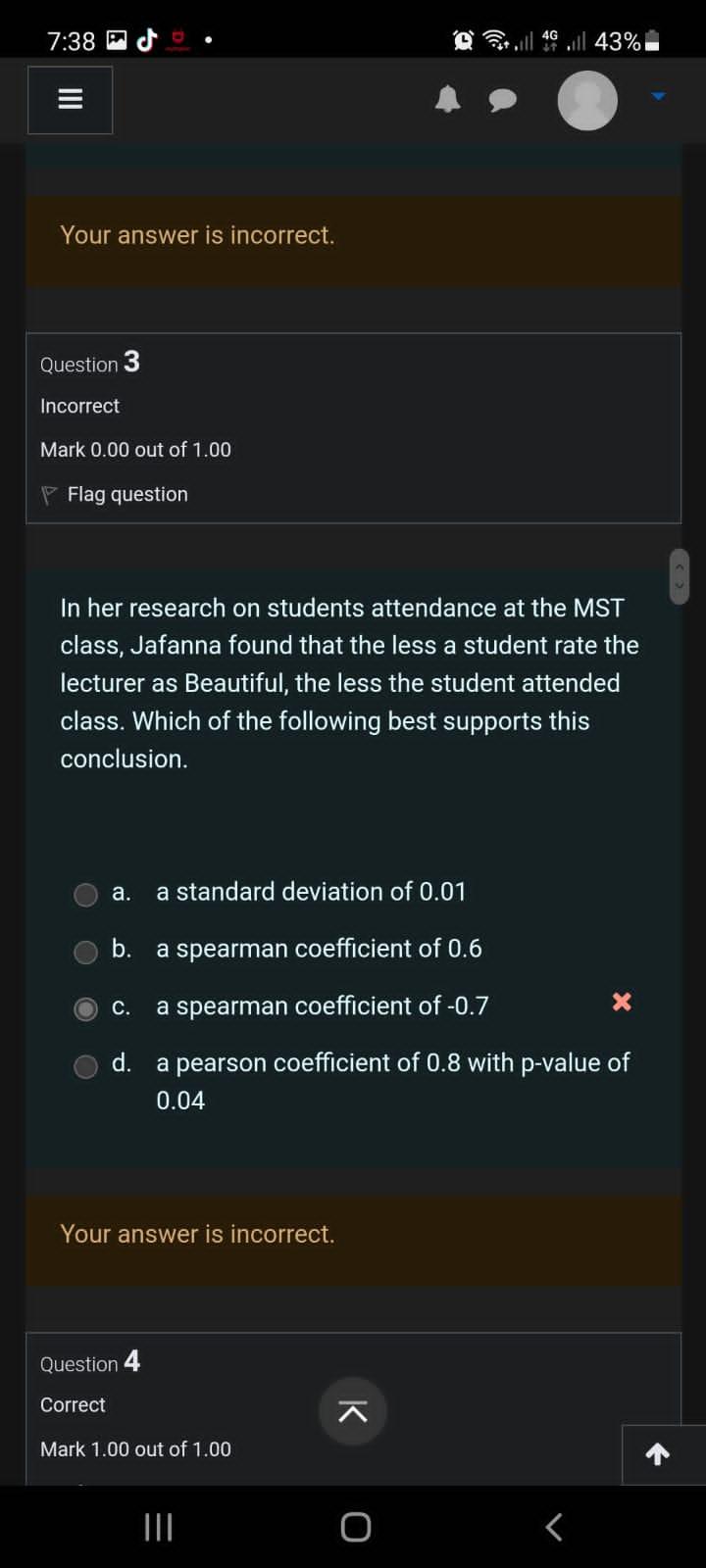Tap the Android recents button
Viewport: 706px width, 1568px height.
(157, 1526)
